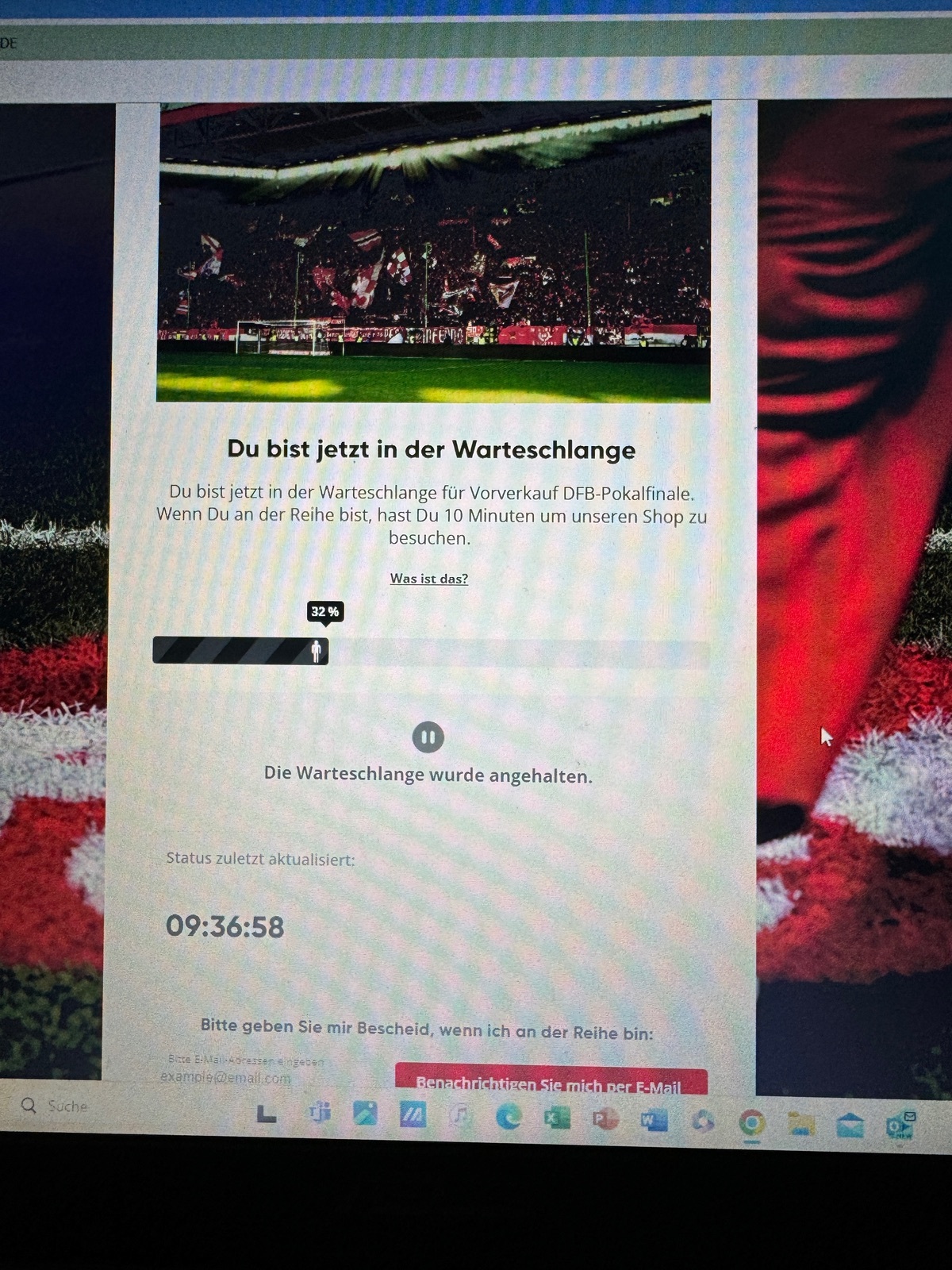Open Word from the taskbar

pos(654,1121)
